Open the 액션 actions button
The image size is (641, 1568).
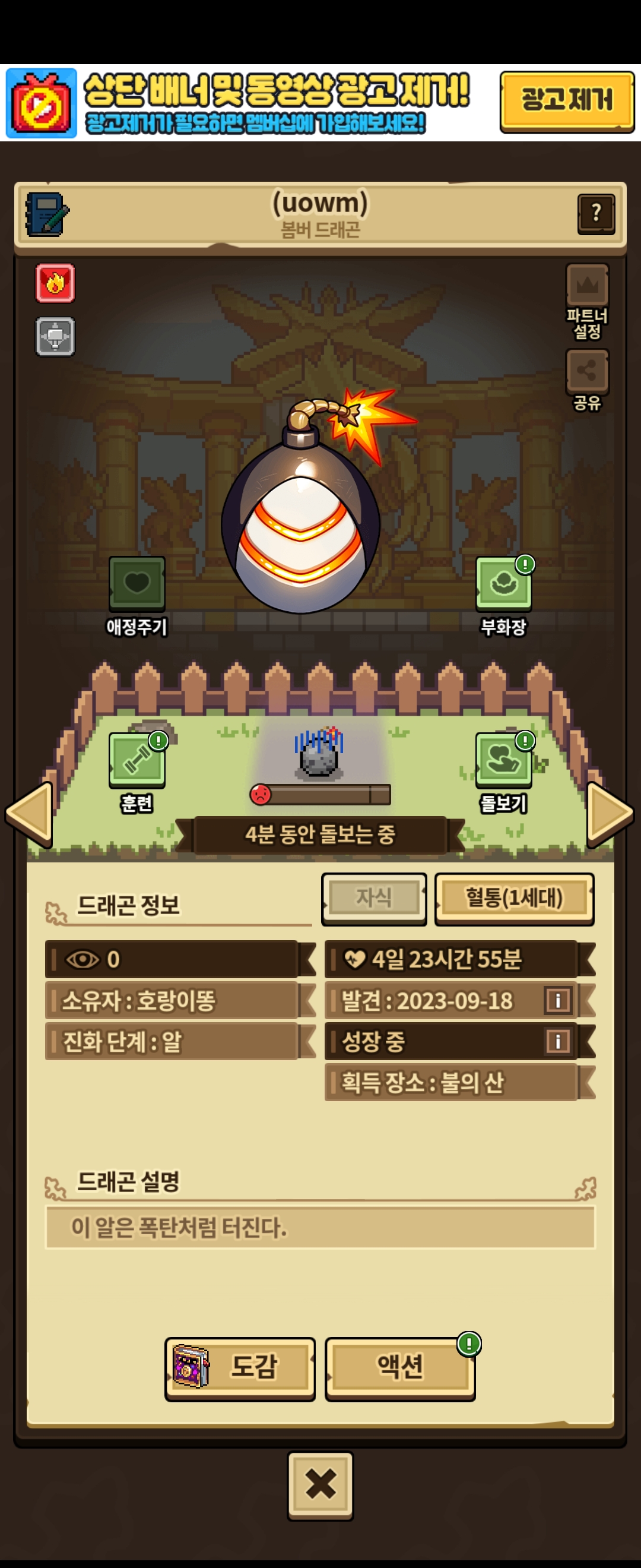[x=399, y=1368]
